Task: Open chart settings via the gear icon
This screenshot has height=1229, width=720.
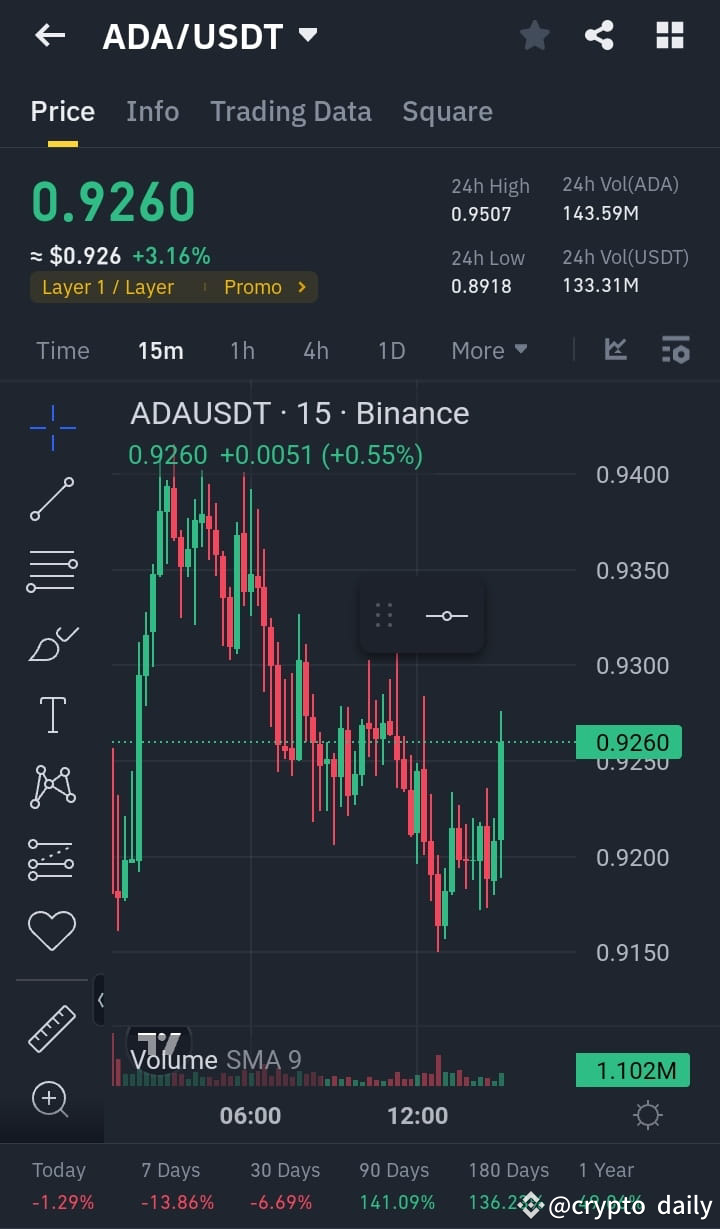Action: [x=647, y=1114]
